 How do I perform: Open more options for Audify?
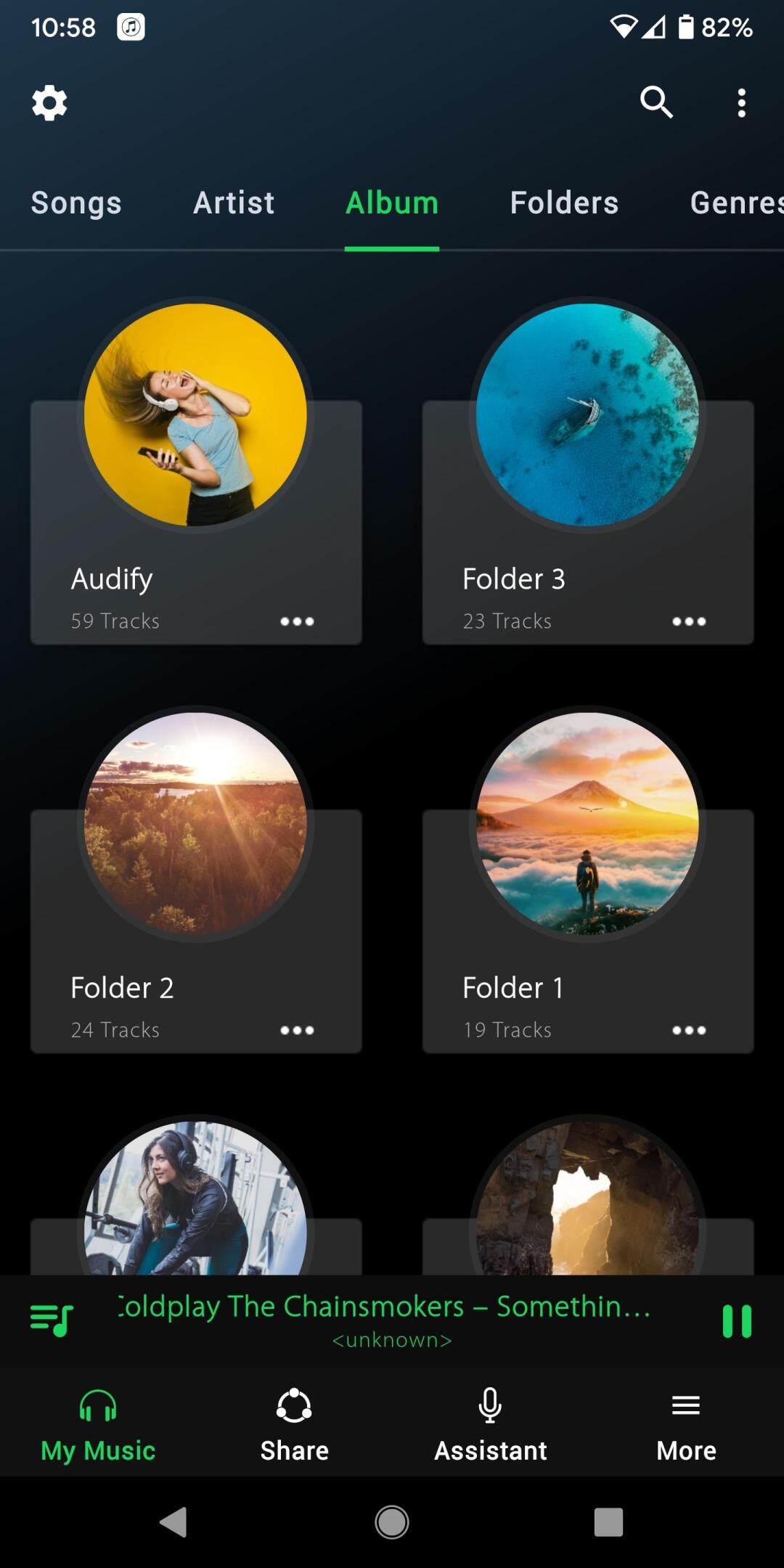coord(297,621)
